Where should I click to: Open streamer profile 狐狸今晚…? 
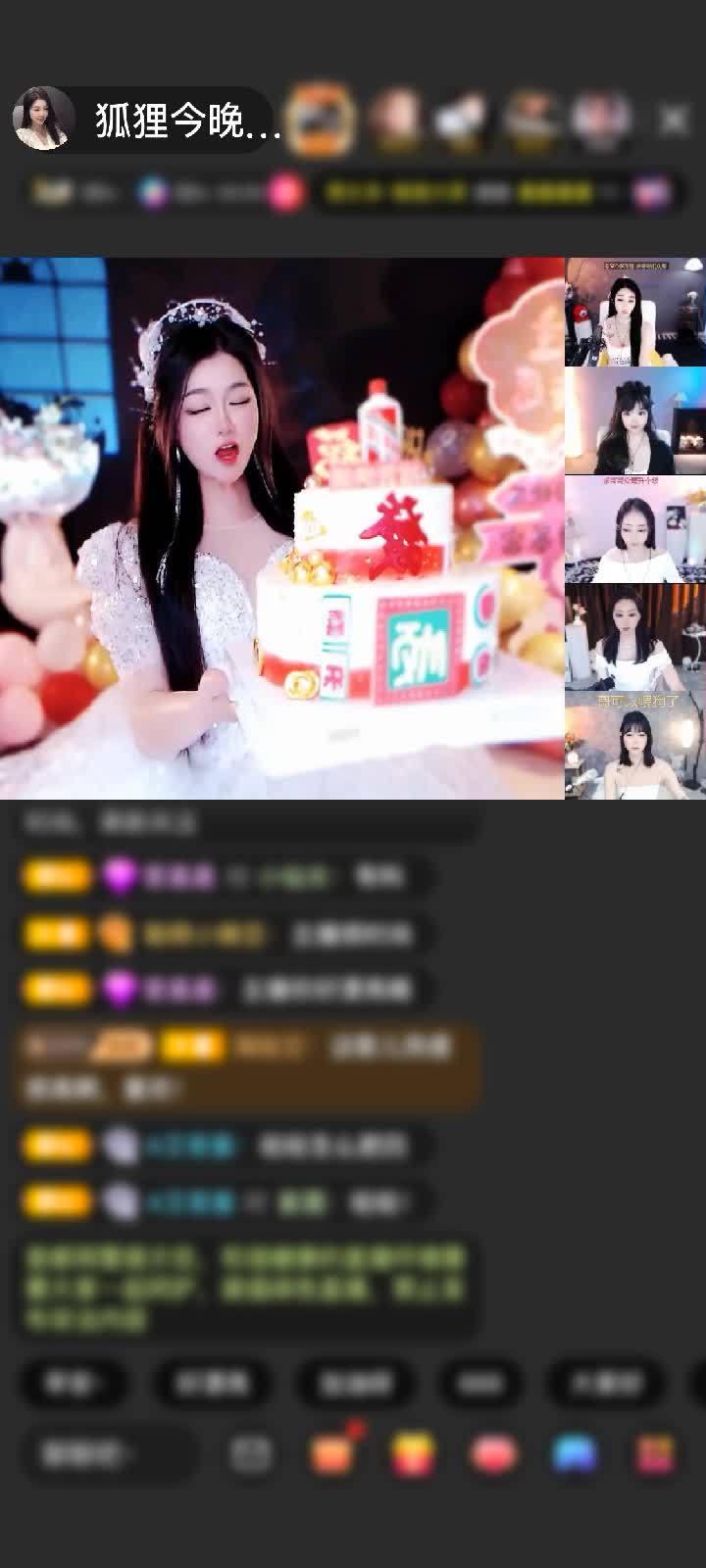click(x=147, y=120)
